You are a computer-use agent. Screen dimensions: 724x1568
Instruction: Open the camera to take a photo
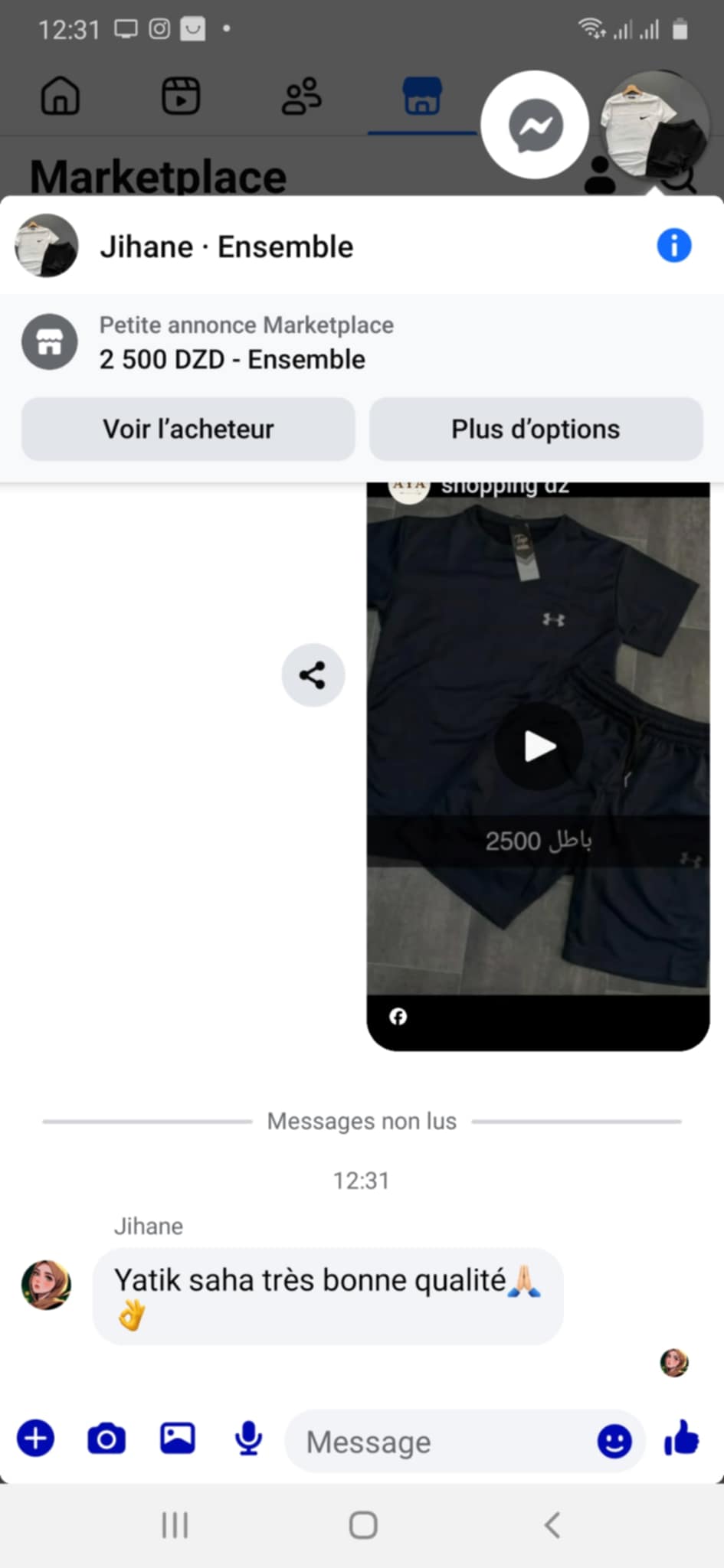coord(106,1439)
